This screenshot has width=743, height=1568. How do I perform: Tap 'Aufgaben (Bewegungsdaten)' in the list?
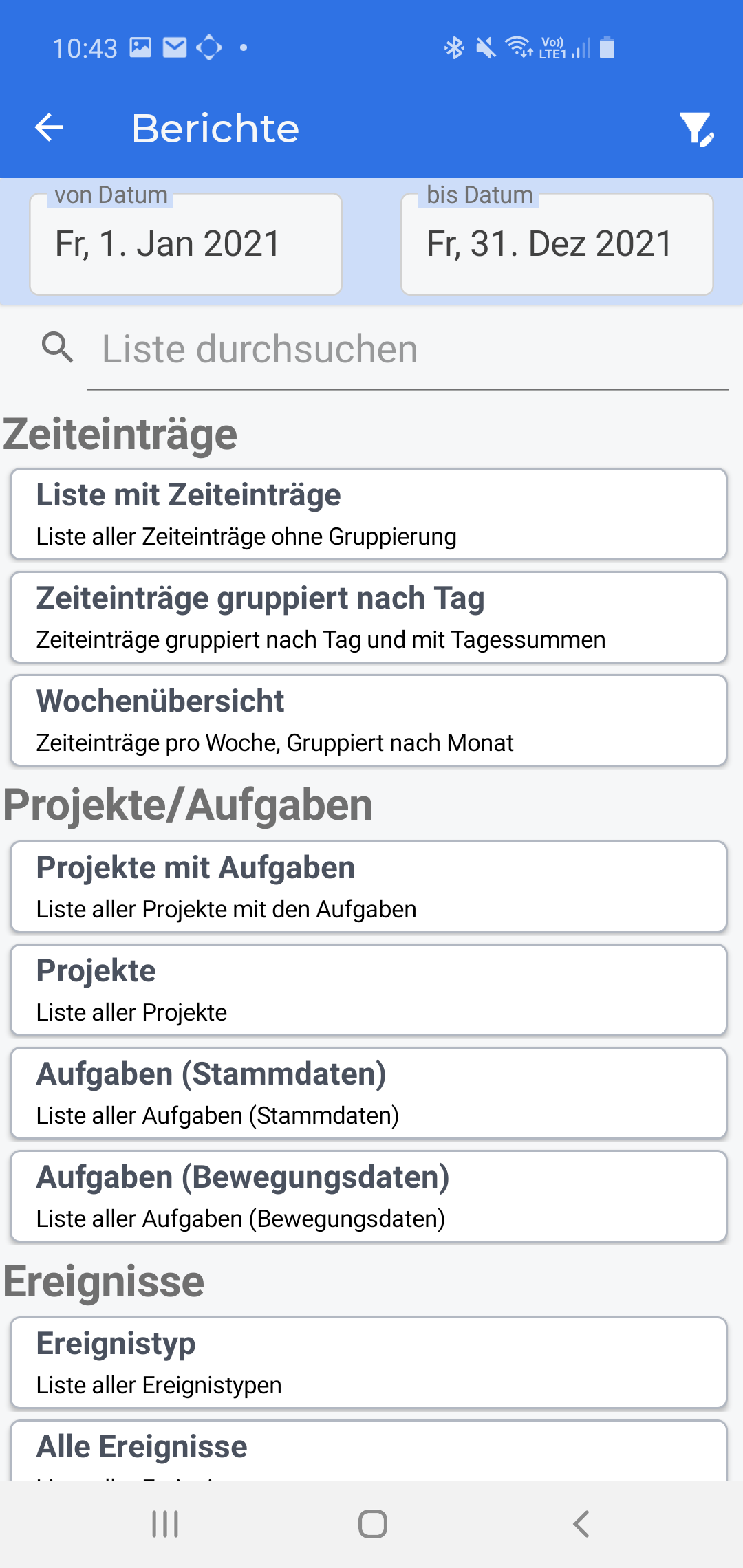tap(371, 1196)
